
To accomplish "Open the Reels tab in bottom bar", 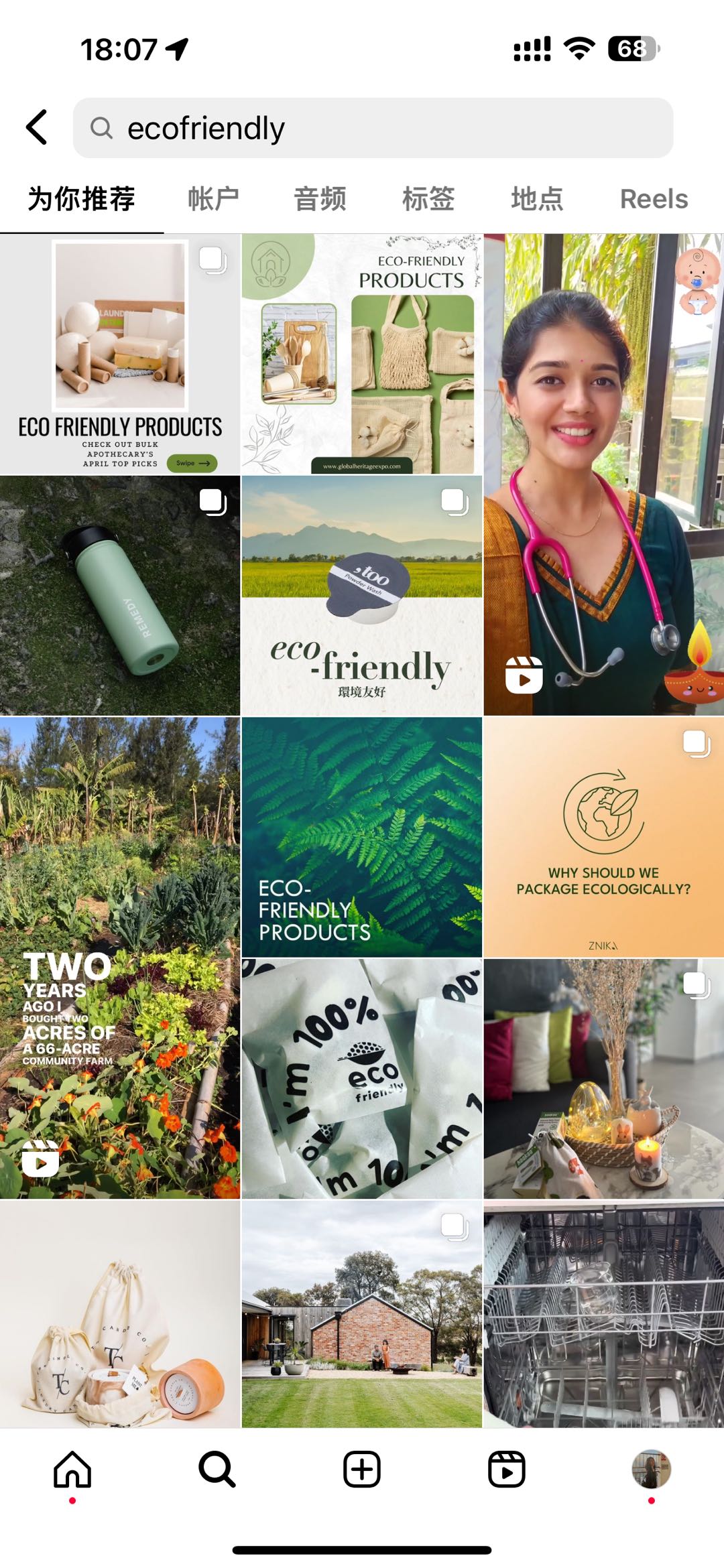I will click(507, 1470).
